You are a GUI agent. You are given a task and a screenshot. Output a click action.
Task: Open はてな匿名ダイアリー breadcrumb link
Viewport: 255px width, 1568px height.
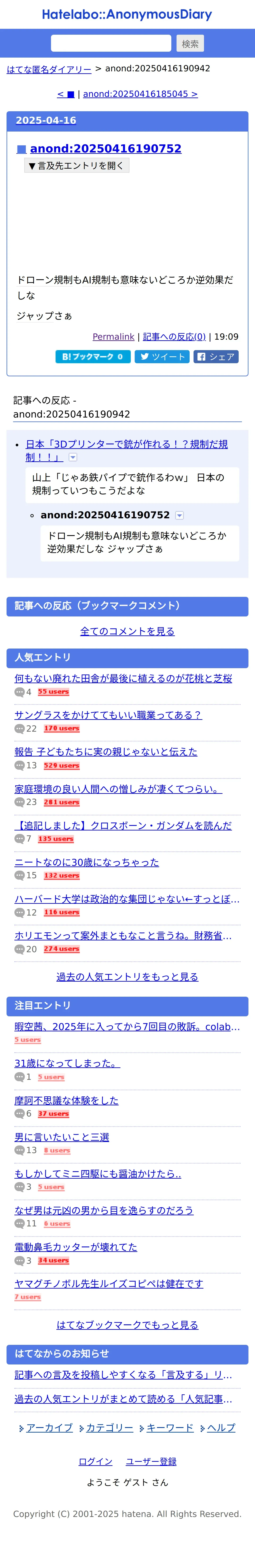click(x=49, y=69)
